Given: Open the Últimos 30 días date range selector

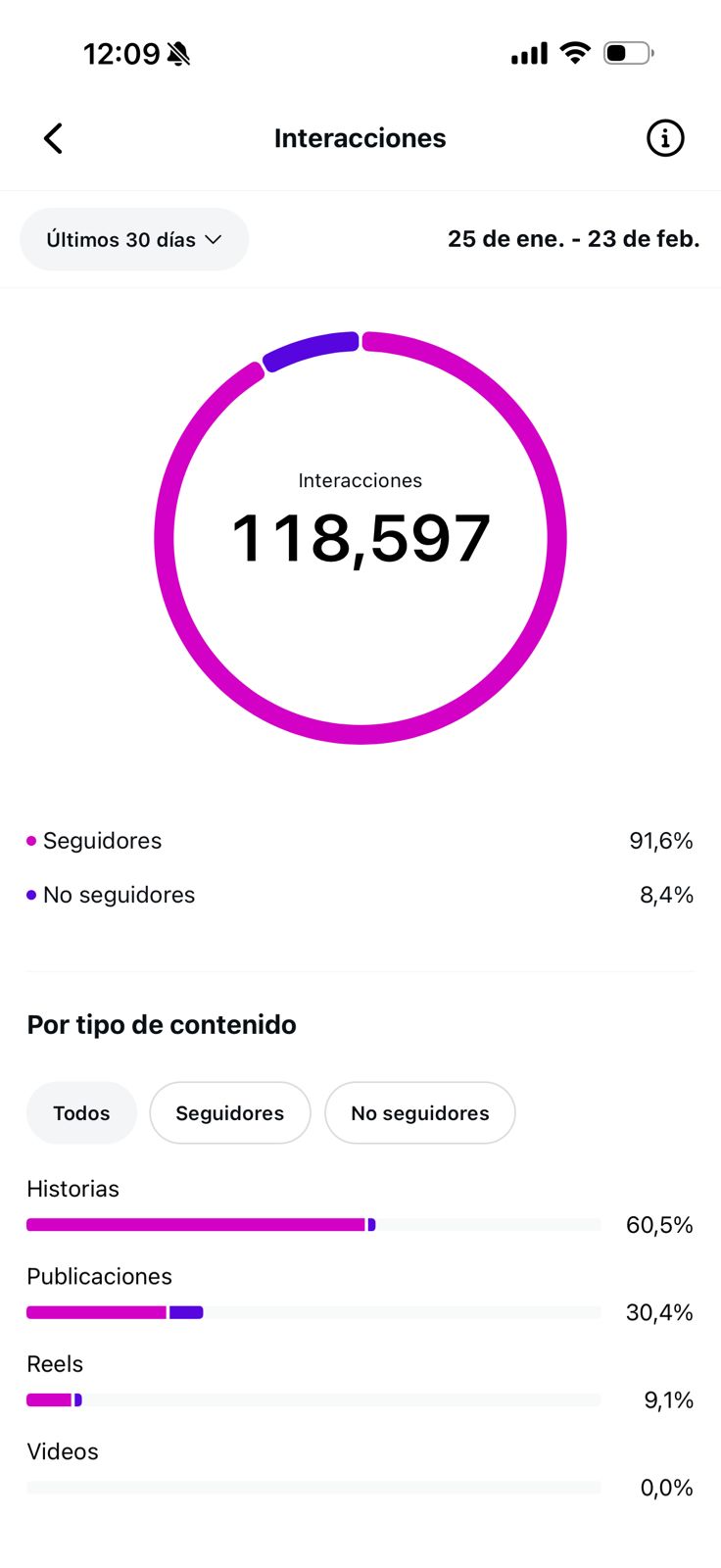Looking at the screenshot, I should [x=134, y=239].
